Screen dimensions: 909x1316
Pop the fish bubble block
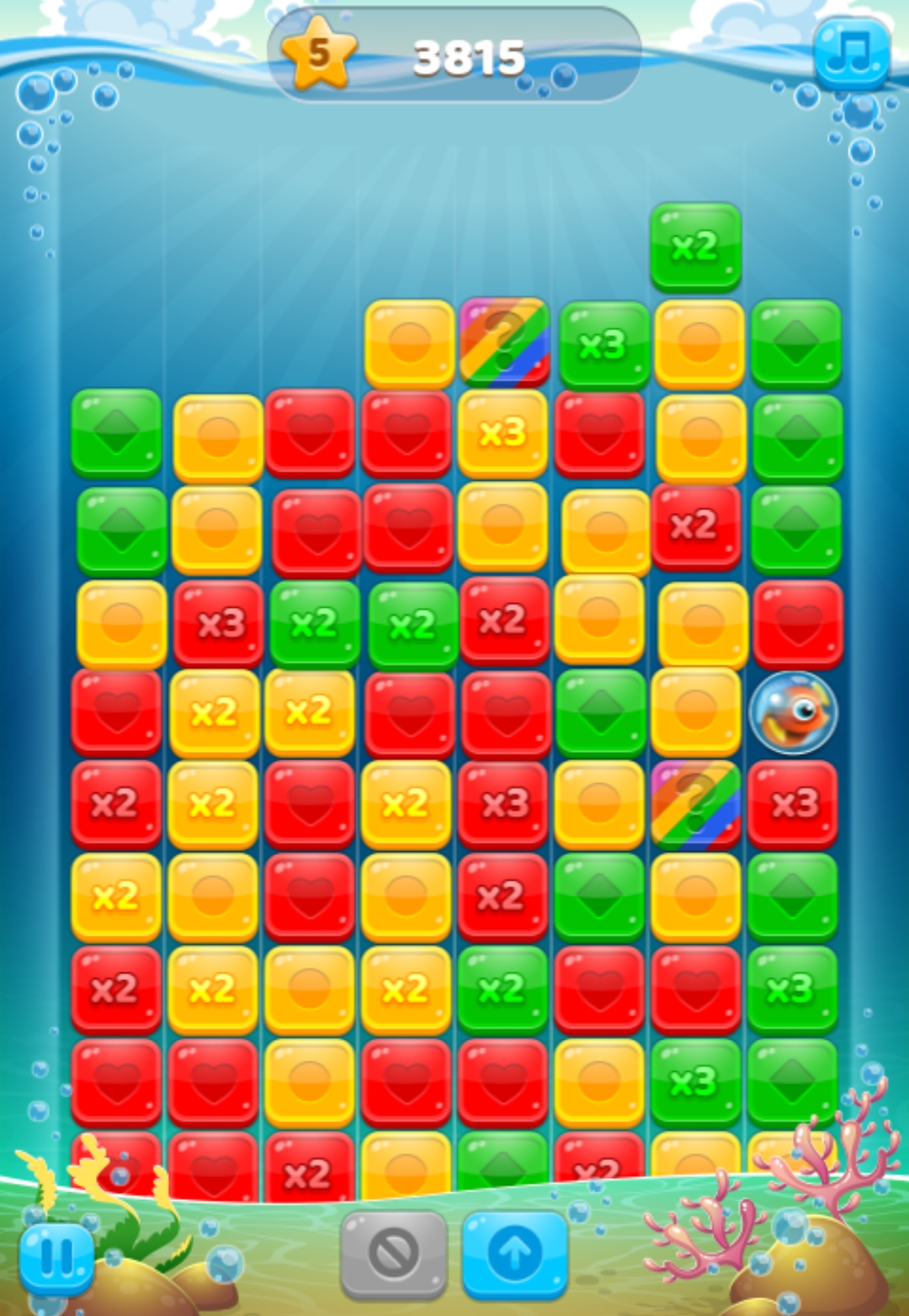793,712
